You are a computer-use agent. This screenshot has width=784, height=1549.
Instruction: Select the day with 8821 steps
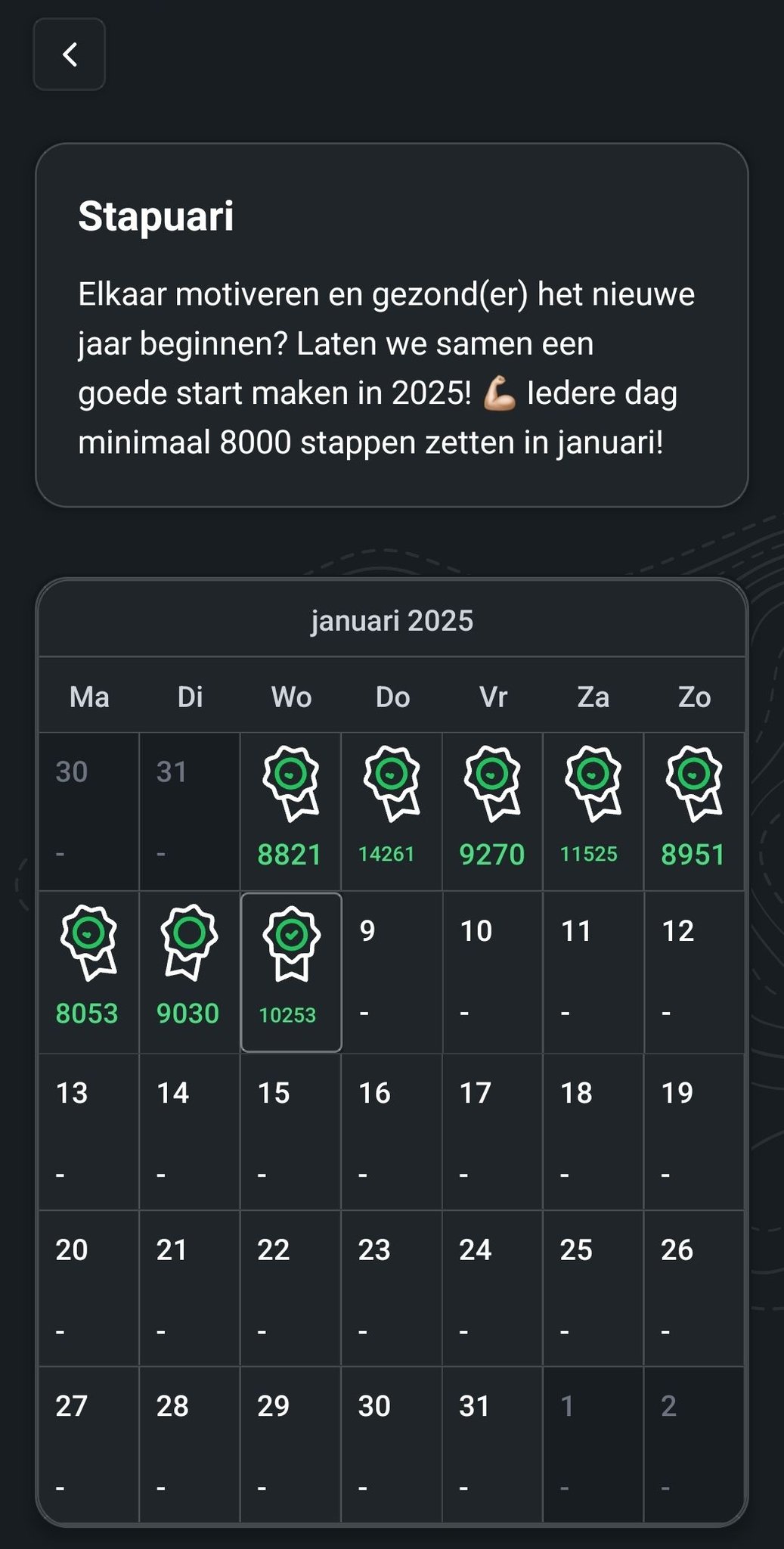click(x=290, y=812)
